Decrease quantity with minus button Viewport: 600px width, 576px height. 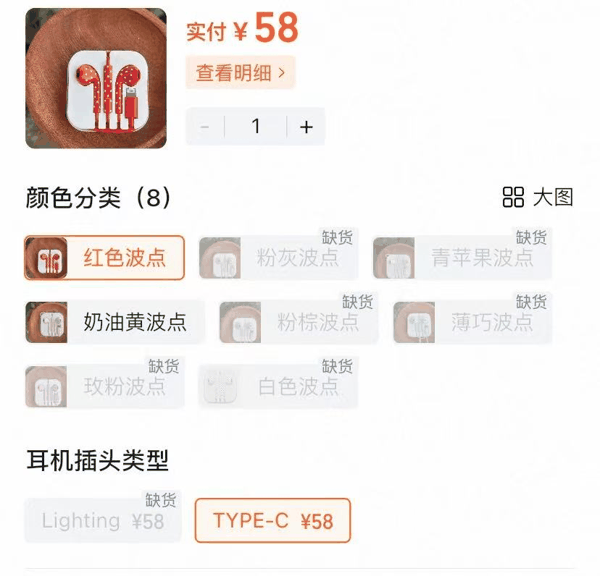[205, 127]
